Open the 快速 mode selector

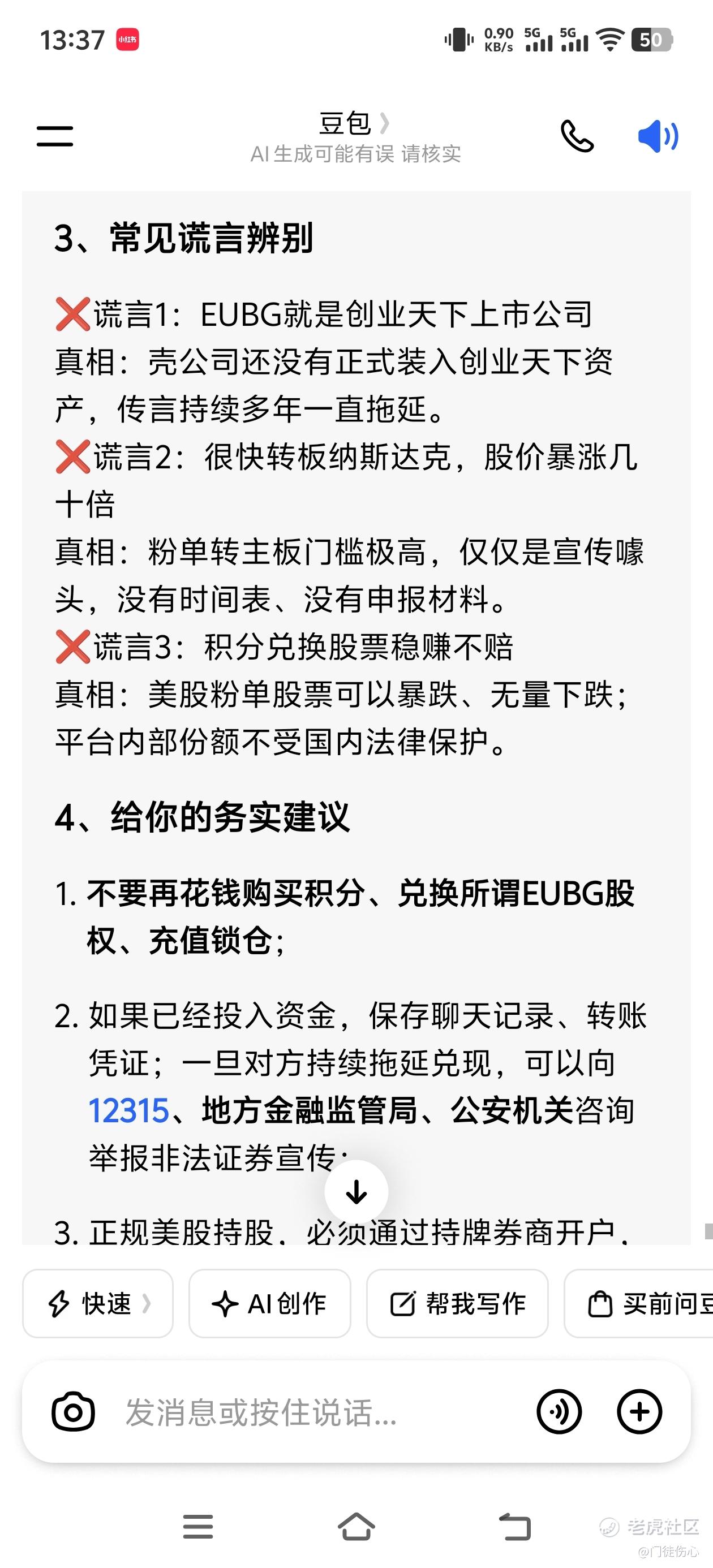click(98, 1303)
